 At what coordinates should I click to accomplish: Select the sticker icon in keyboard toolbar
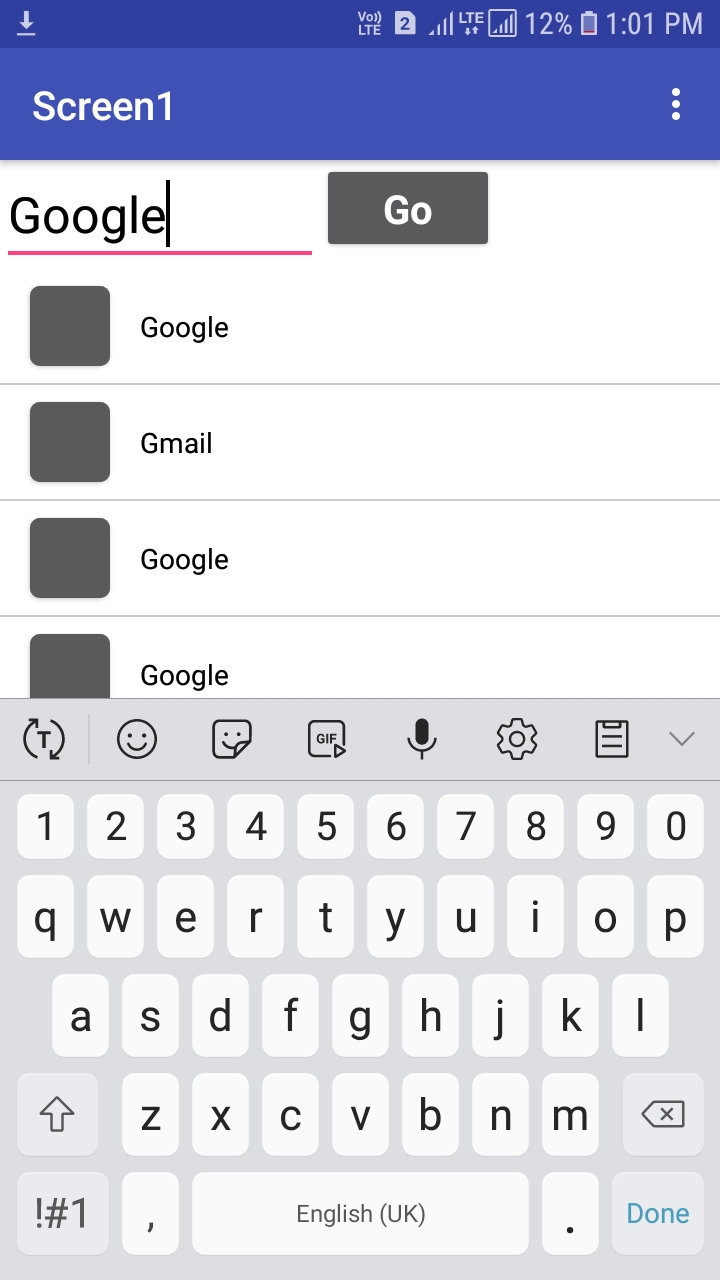coord(231,739)
